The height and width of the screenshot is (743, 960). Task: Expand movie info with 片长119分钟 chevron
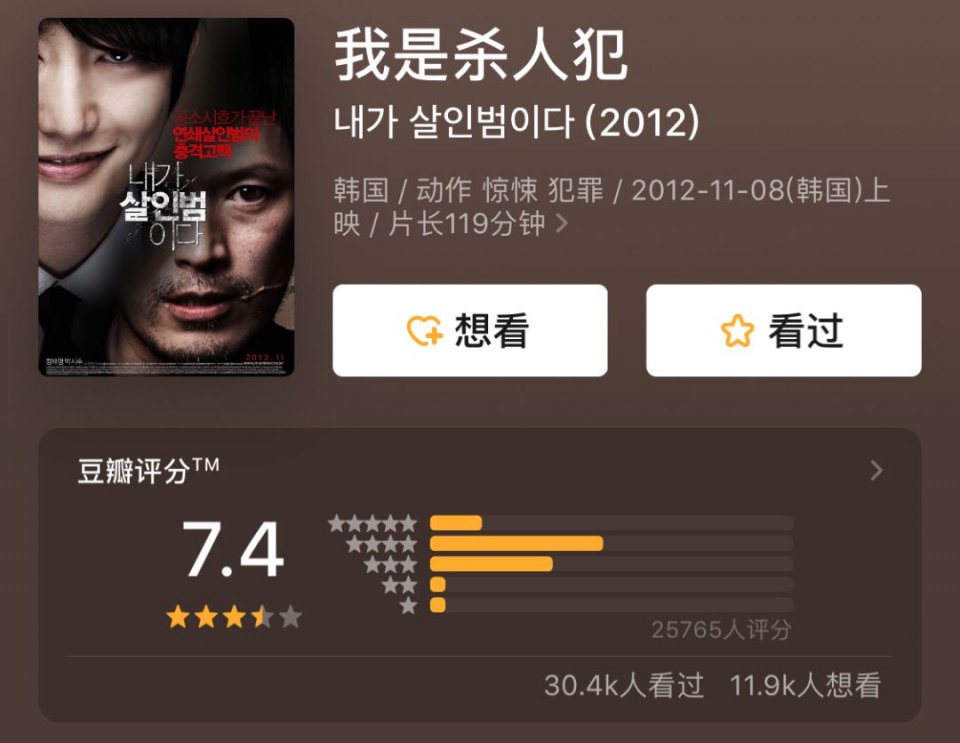pos(562,223)
